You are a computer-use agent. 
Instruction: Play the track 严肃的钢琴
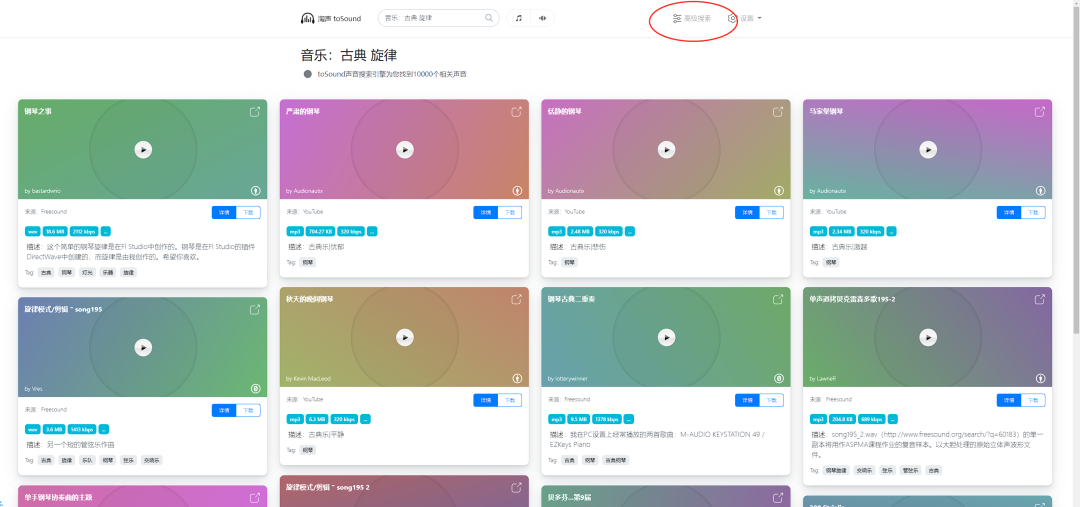(404, 149)
